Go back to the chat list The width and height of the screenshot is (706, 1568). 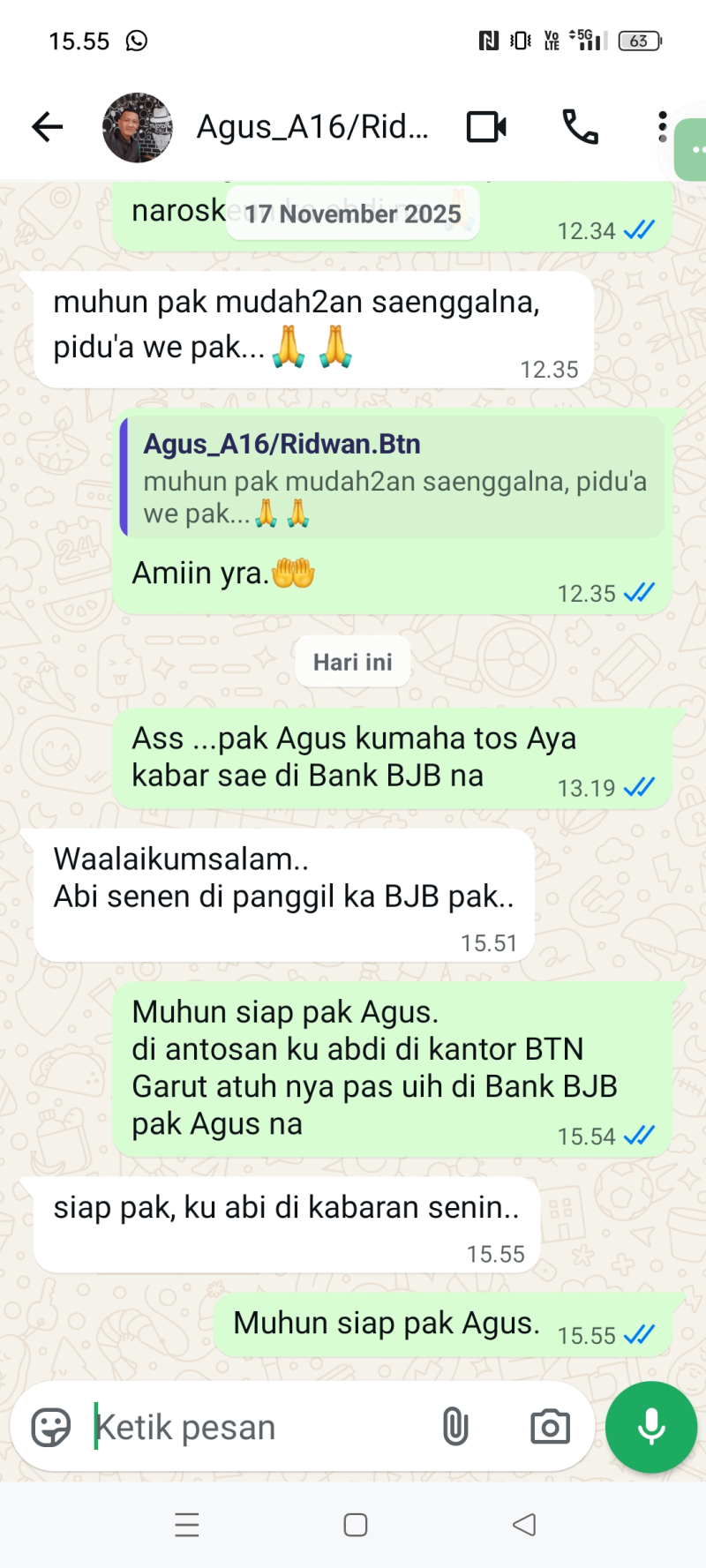pyautogui.click(x=48, y=127)
